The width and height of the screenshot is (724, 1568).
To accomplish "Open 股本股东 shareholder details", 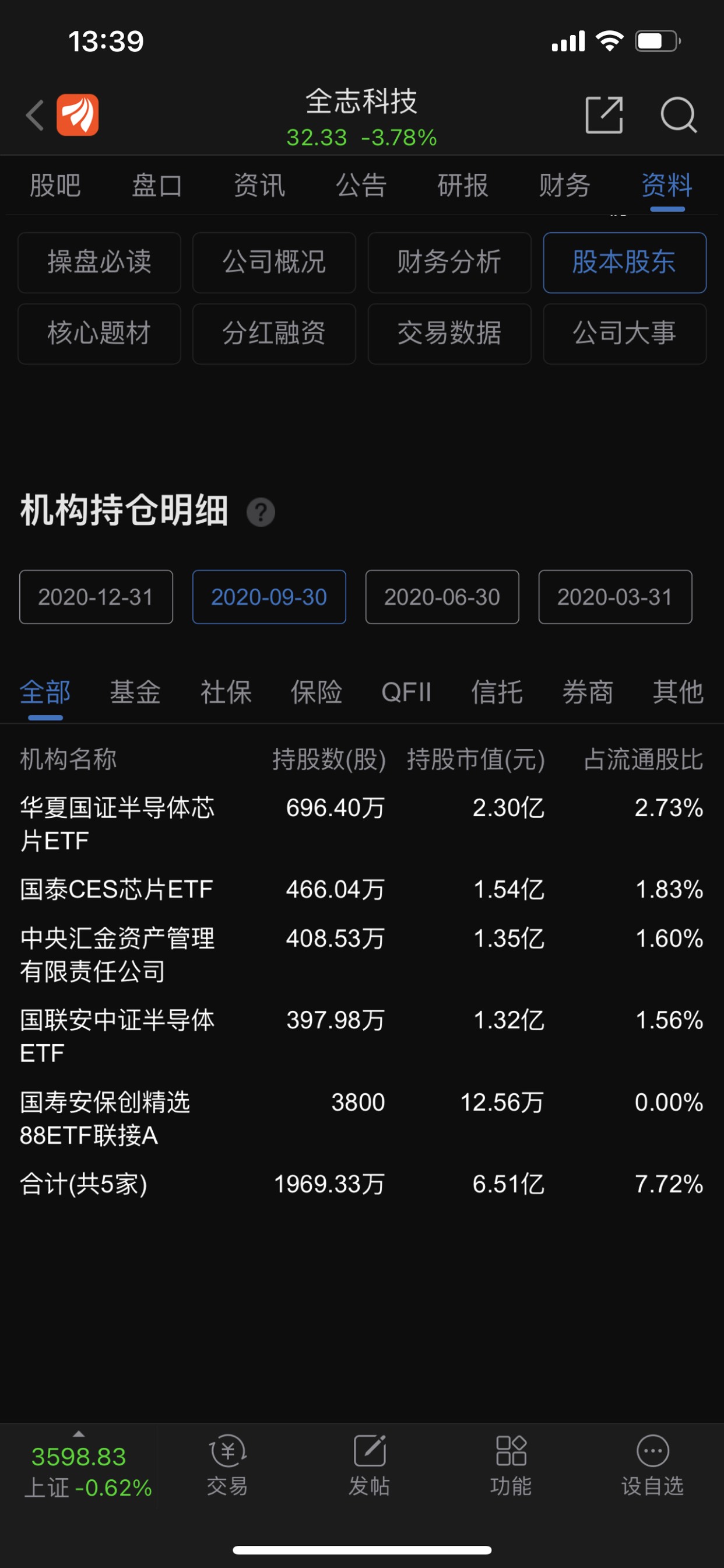I will (624, 263).
